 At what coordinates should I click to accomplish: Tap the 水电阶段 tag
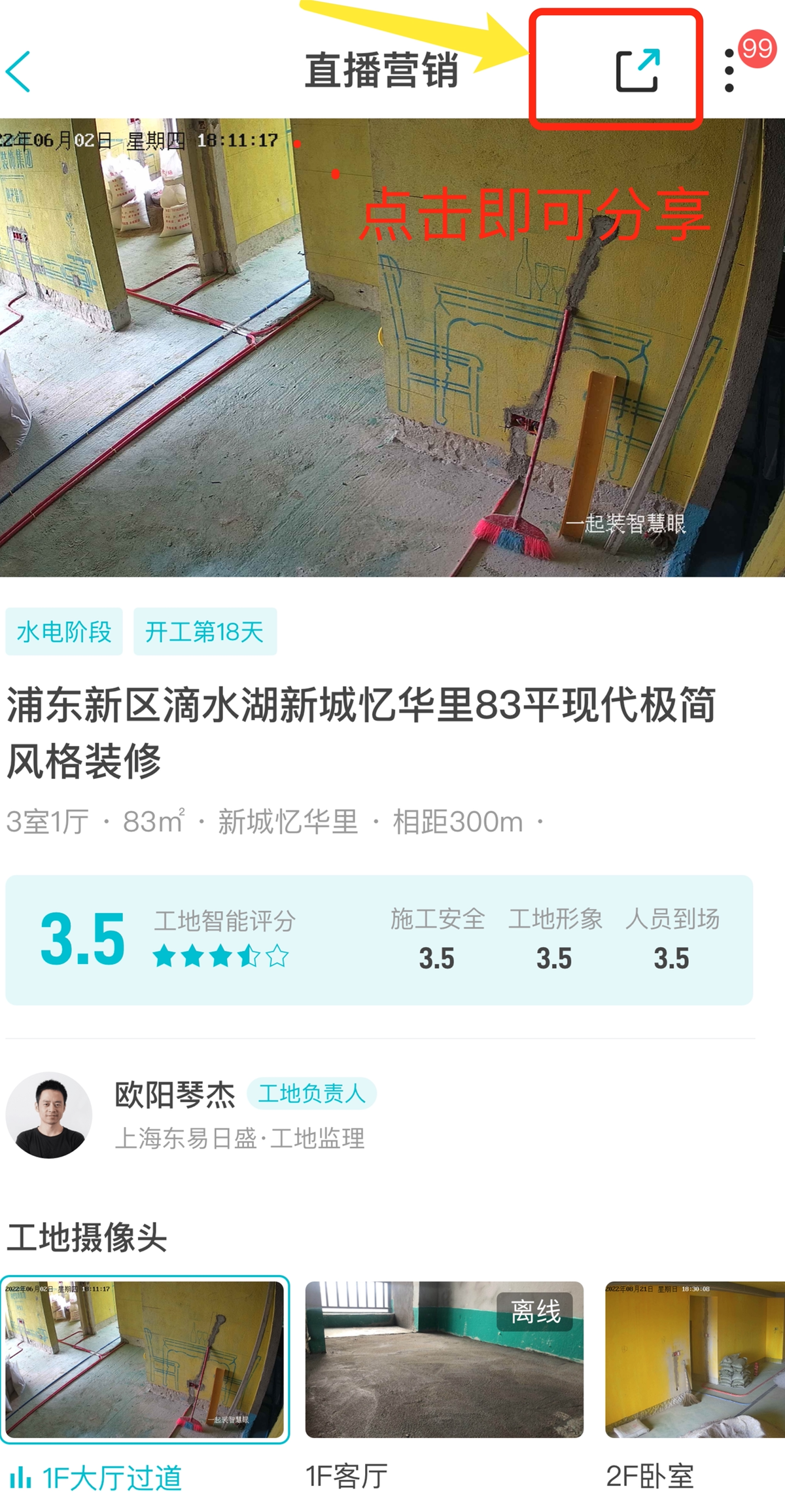point(64,632)
